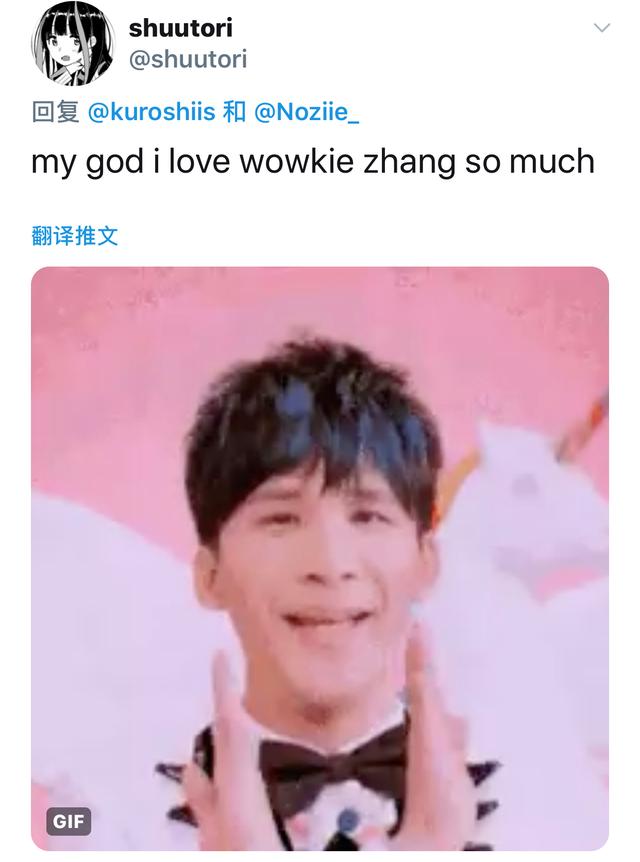The height and width of the screenshot is (862, 640).
Task: Open the @kuroshiis mention link
Action: click(x=151, y=111)
